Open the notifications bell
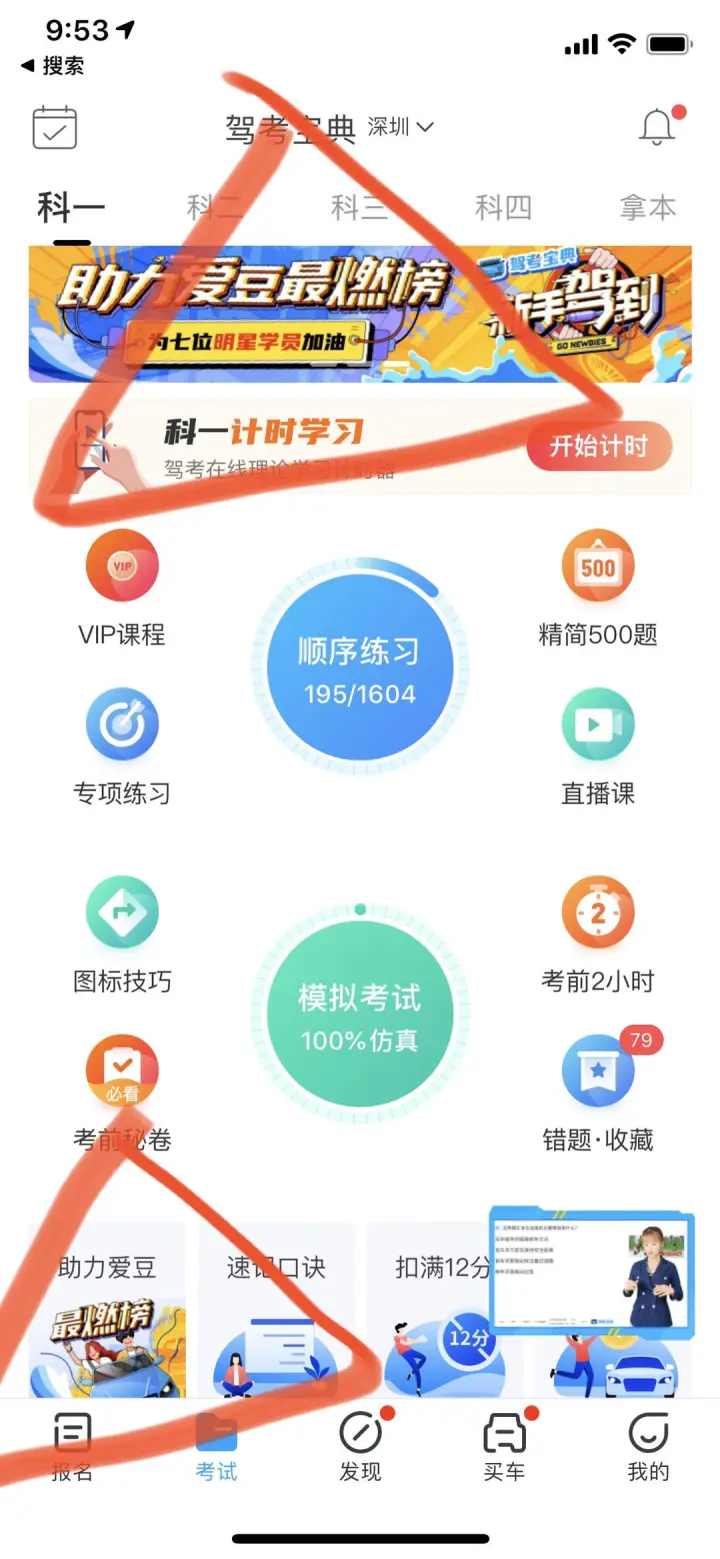The width and height of the screenshot is (720, 1559). [657, 127]
